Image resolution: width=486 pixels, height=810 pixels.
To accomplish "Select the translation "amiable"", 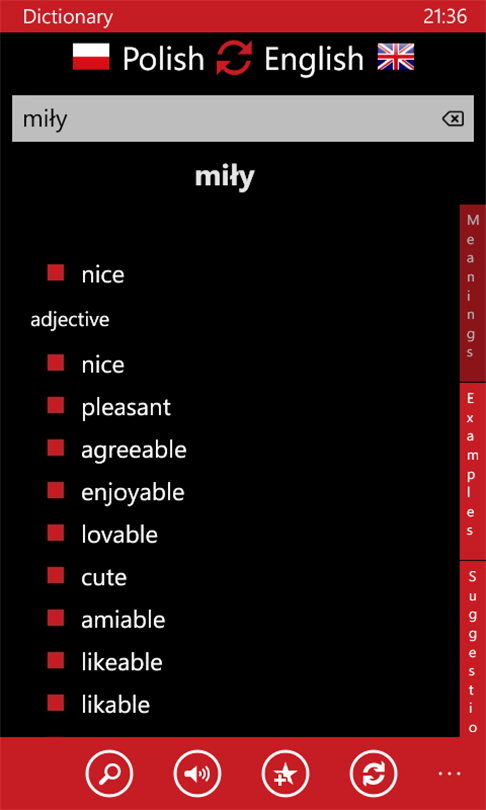I will pos(123,619).
